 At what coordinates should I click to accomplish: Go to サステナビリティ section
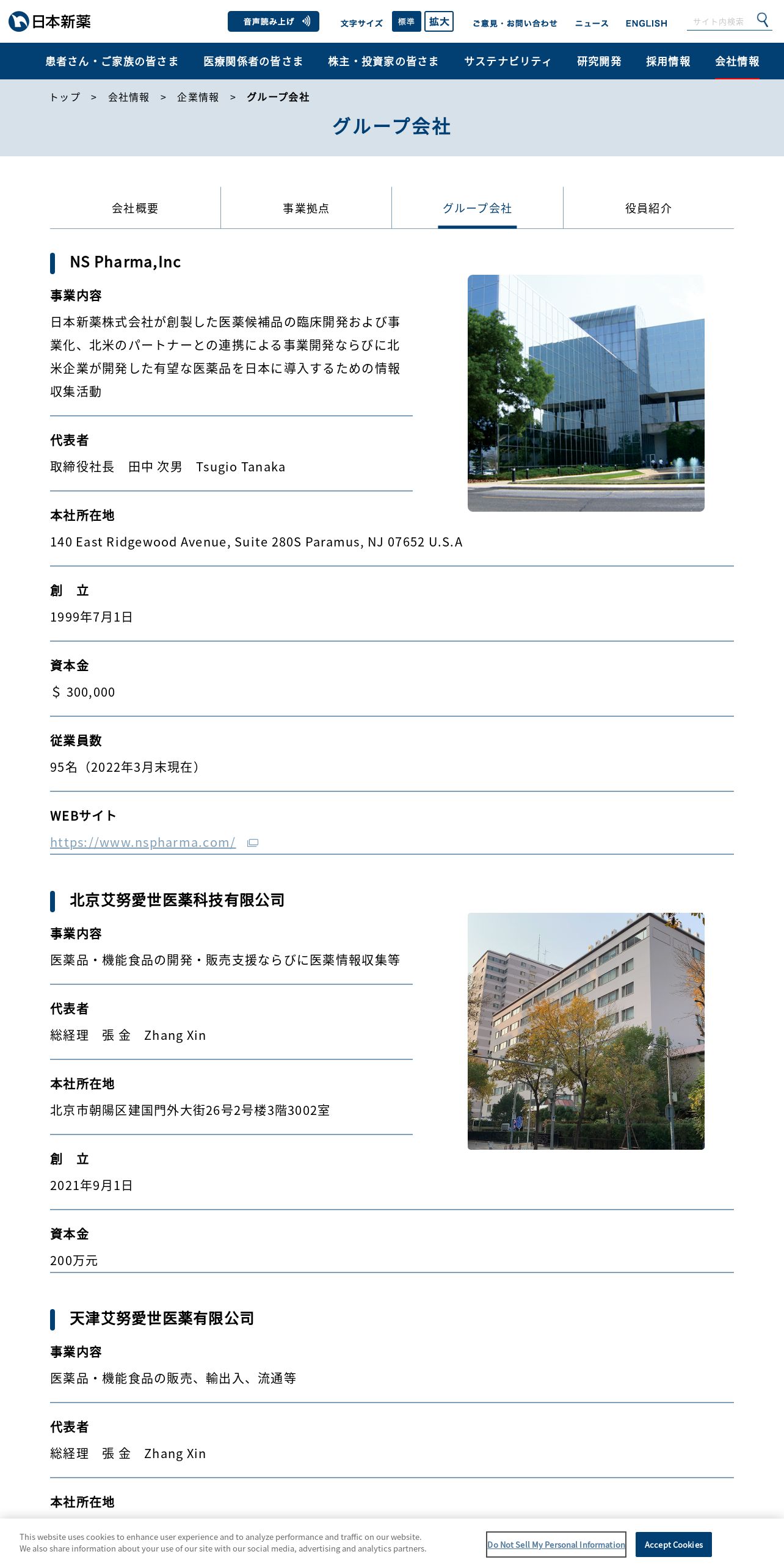[x=508, y=61]
